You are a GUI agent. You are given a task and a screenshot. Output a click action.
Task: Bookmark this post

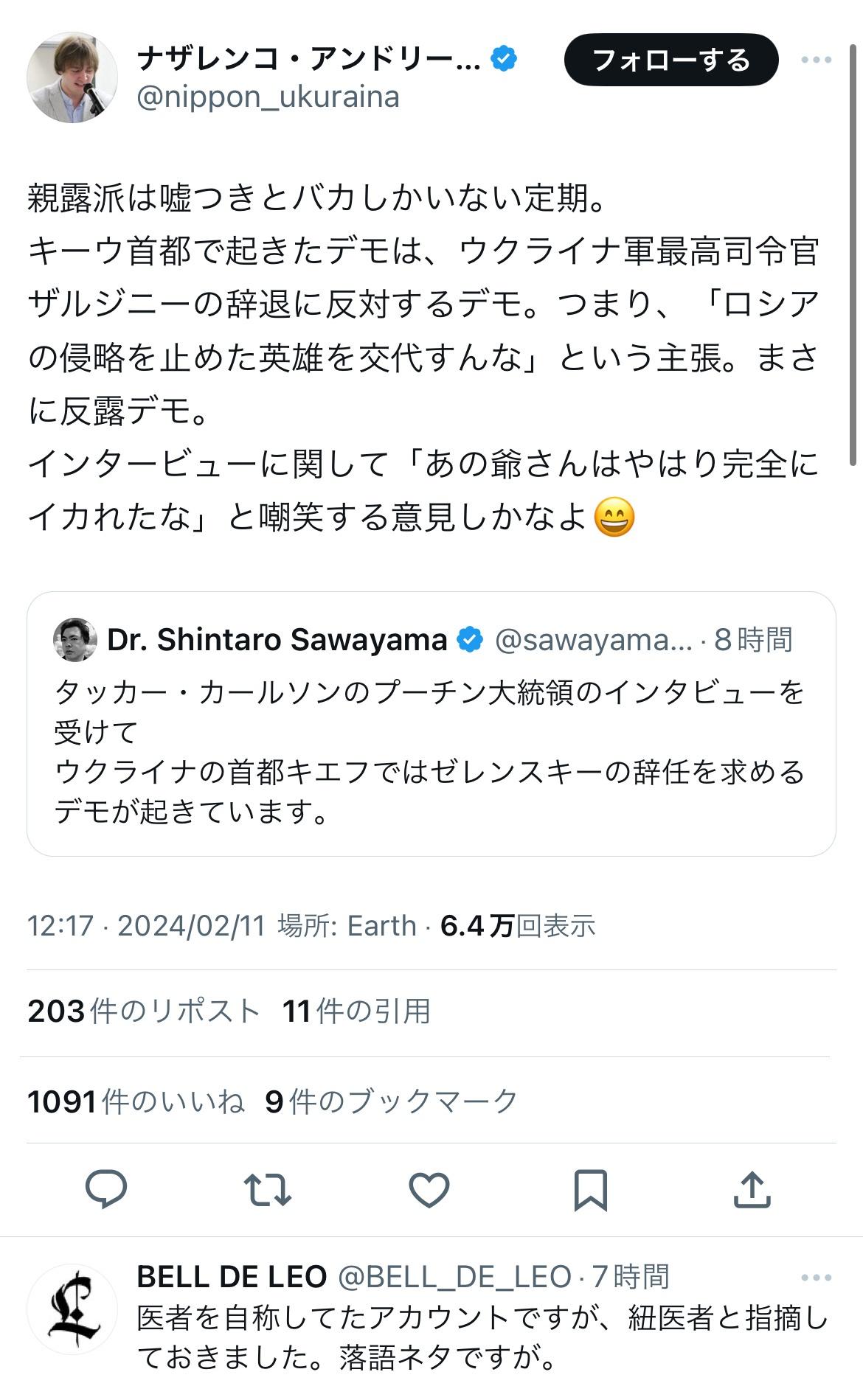click(590, 1189)
